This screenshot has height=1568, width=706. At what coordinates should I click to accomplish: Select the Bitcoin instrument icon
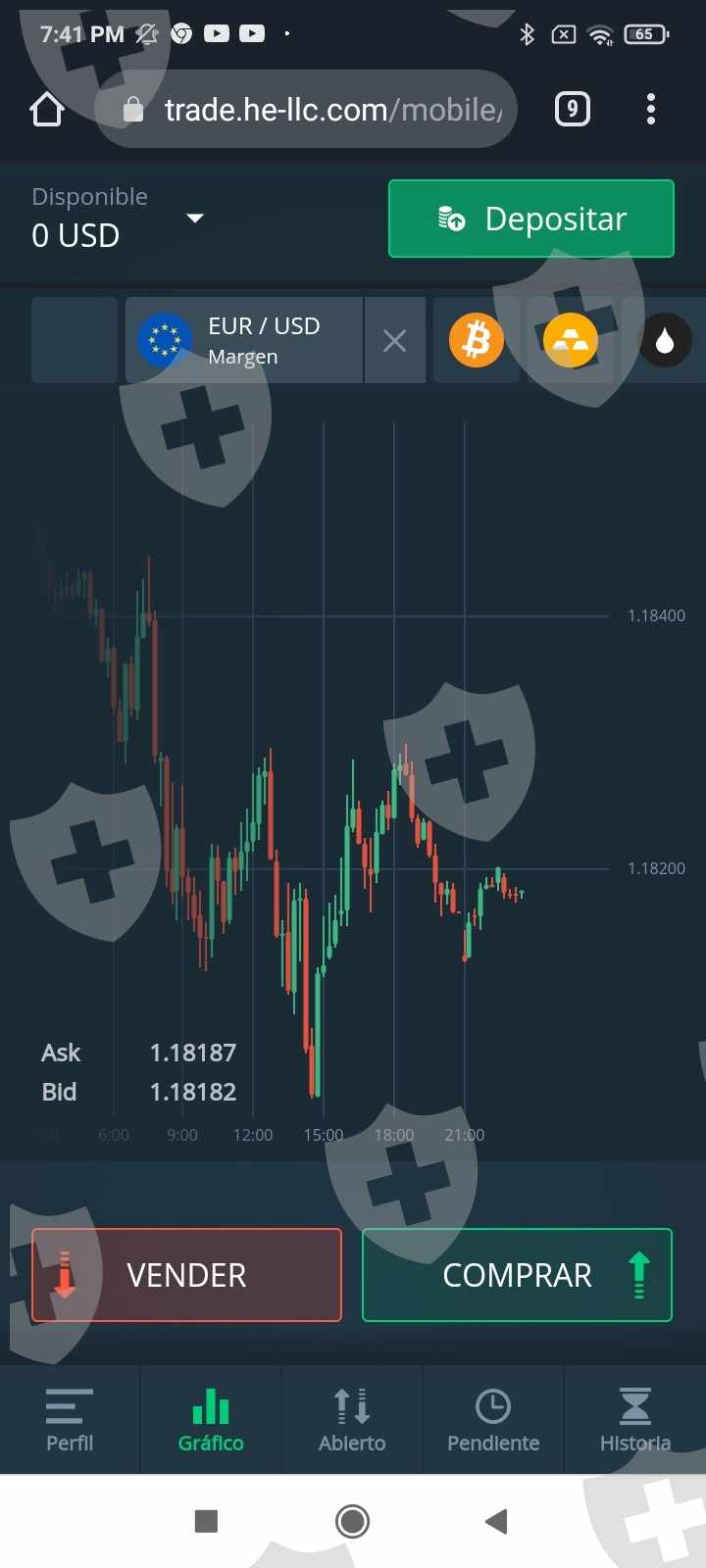coord(477,340)
